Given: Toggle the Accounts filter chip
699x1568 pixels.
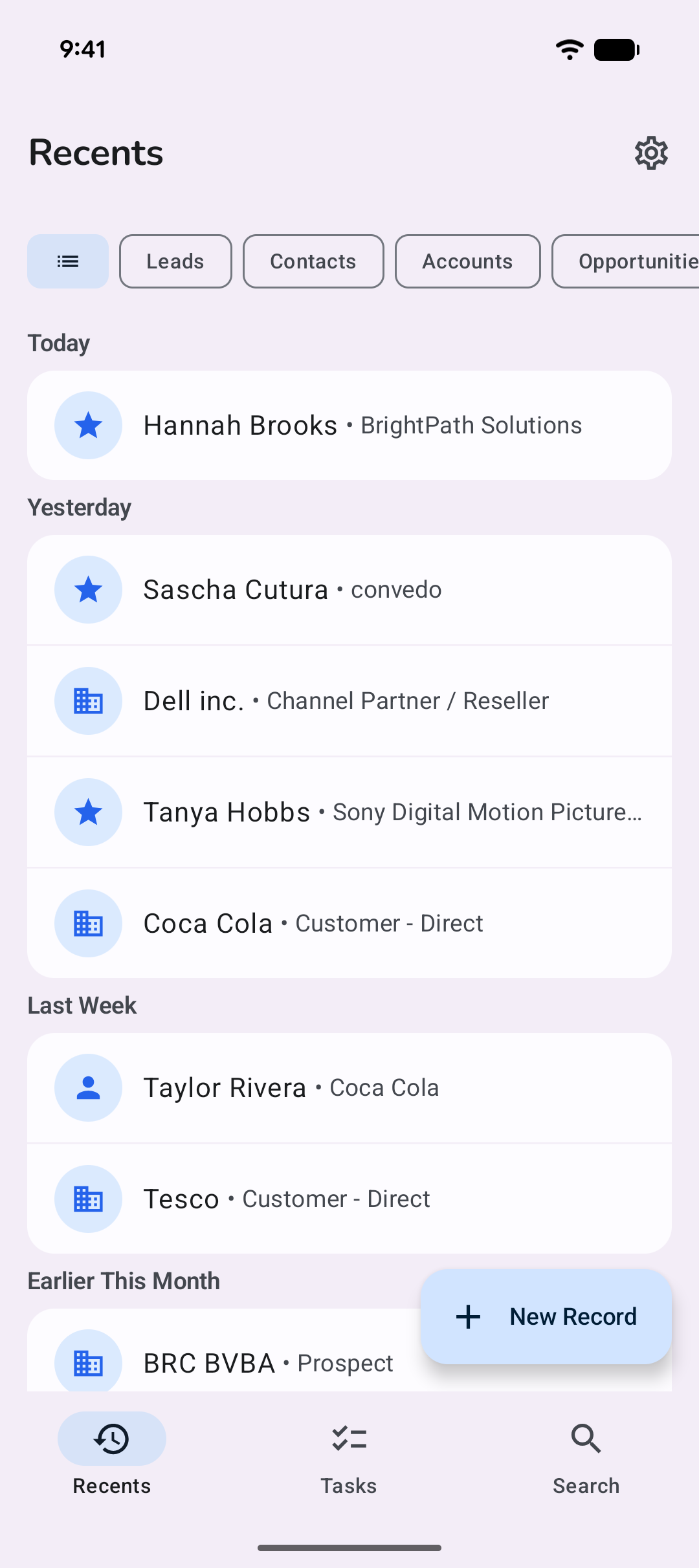Looking at the screenshot, I should click(467, 261).
